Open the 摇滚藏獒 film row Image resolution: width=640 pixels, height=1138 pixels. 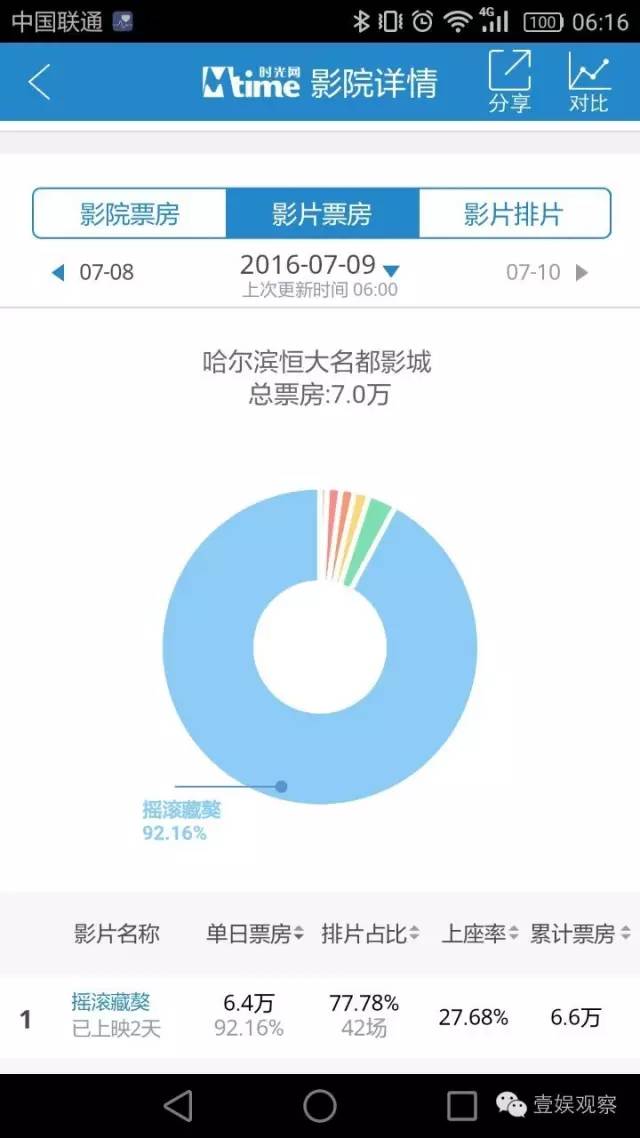[320, 1017]
